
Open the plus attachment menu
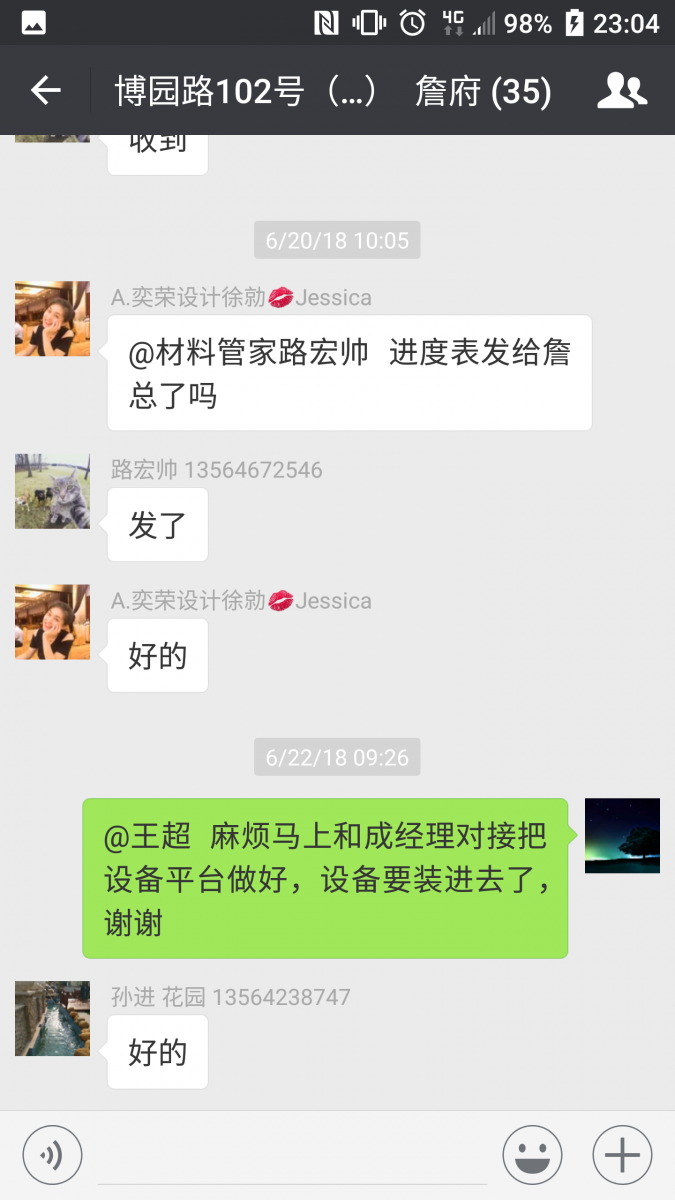click(622, 1155)
